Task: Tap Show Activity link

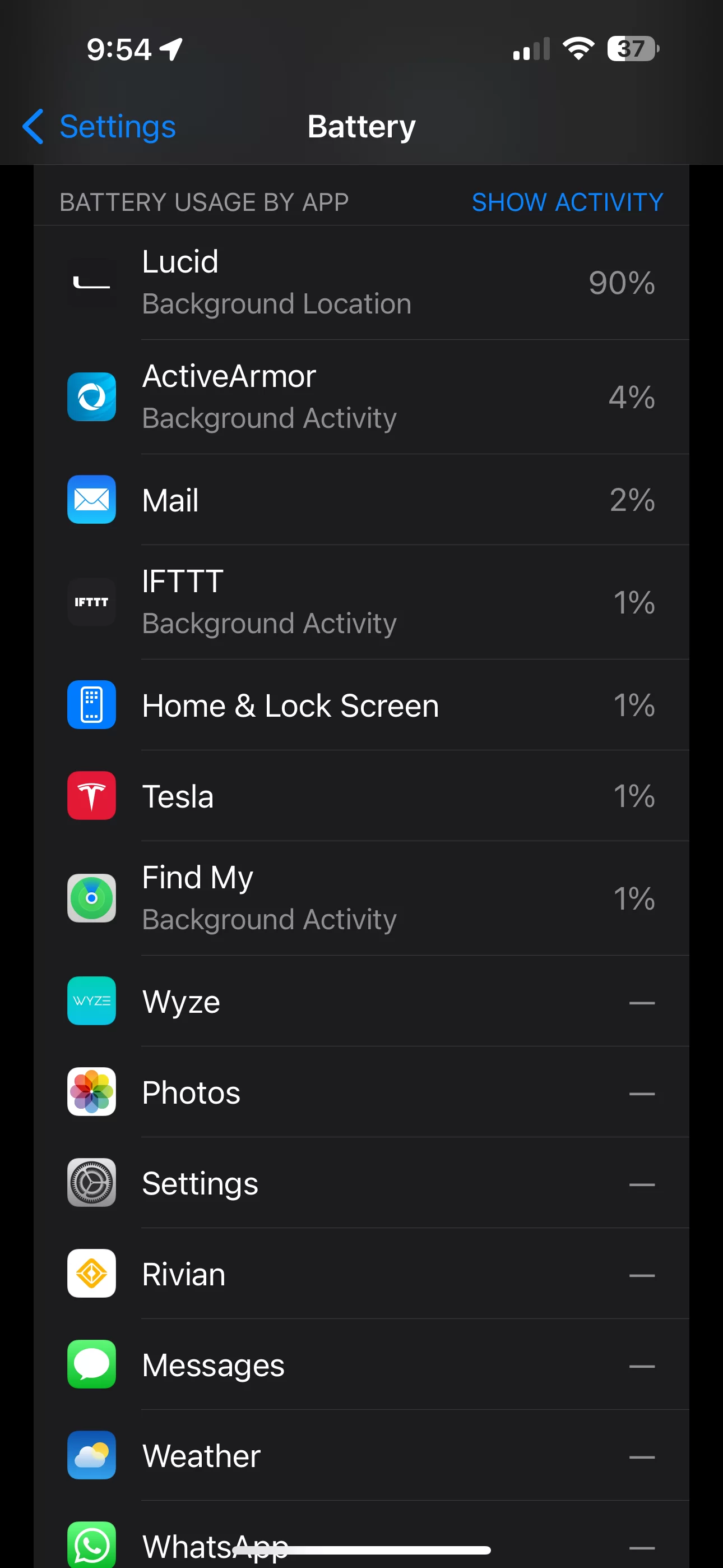Action: tap(567, 202)
